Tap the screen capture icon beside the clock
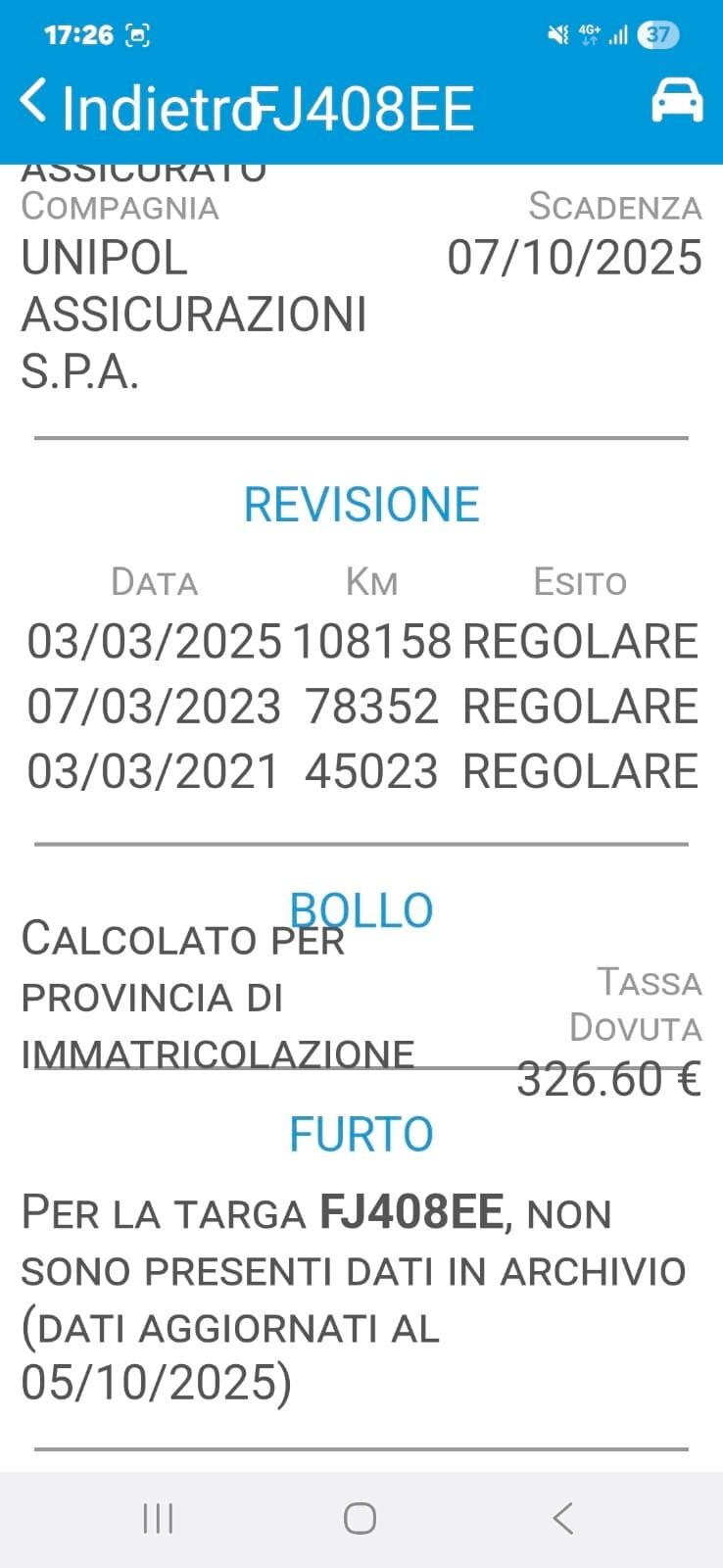This screenshot has height=1568, width=723. (x=137, y=33)
